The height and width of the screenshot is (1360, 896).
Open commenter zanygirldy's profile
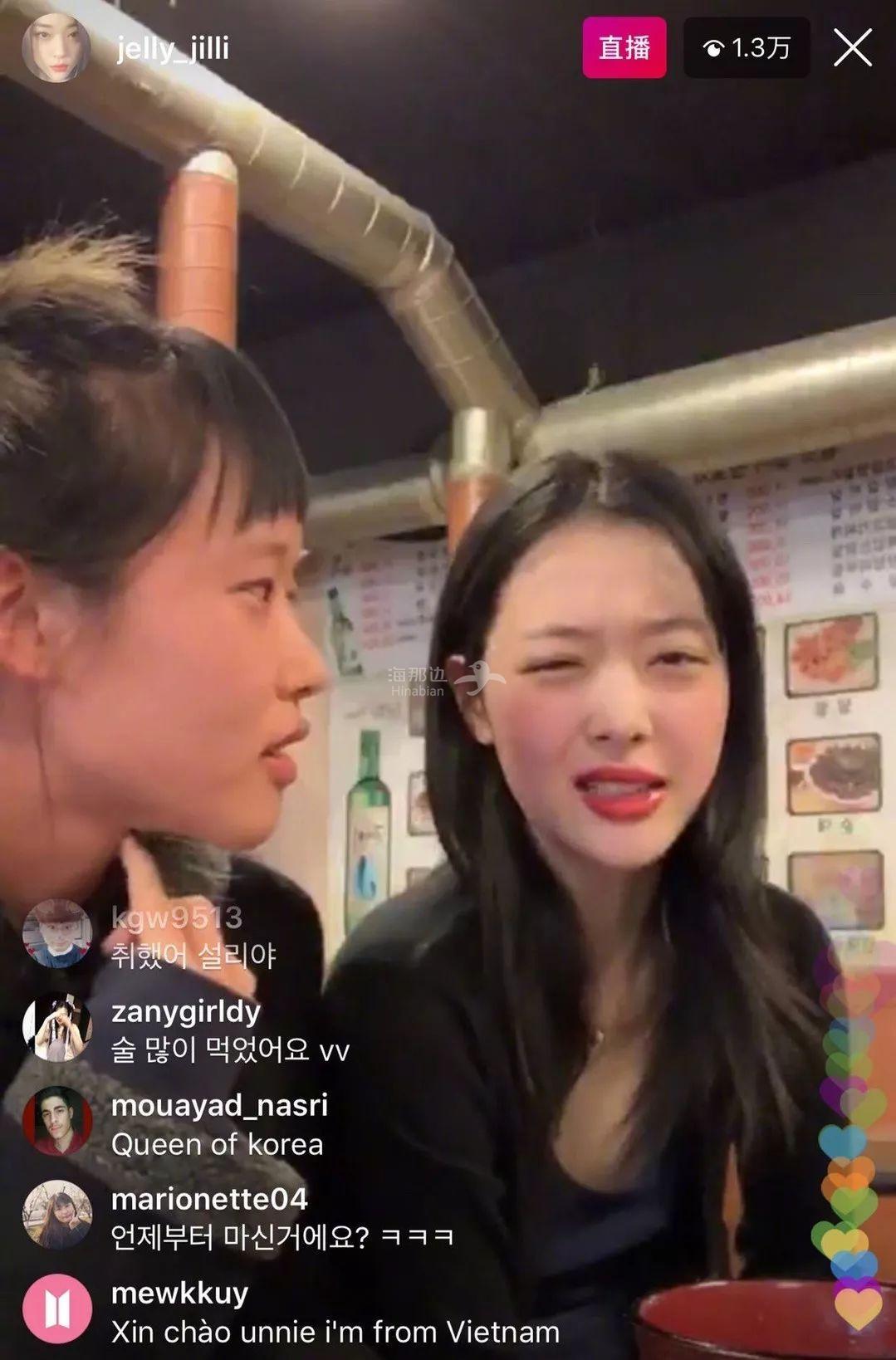click(x=56, y=1028)
